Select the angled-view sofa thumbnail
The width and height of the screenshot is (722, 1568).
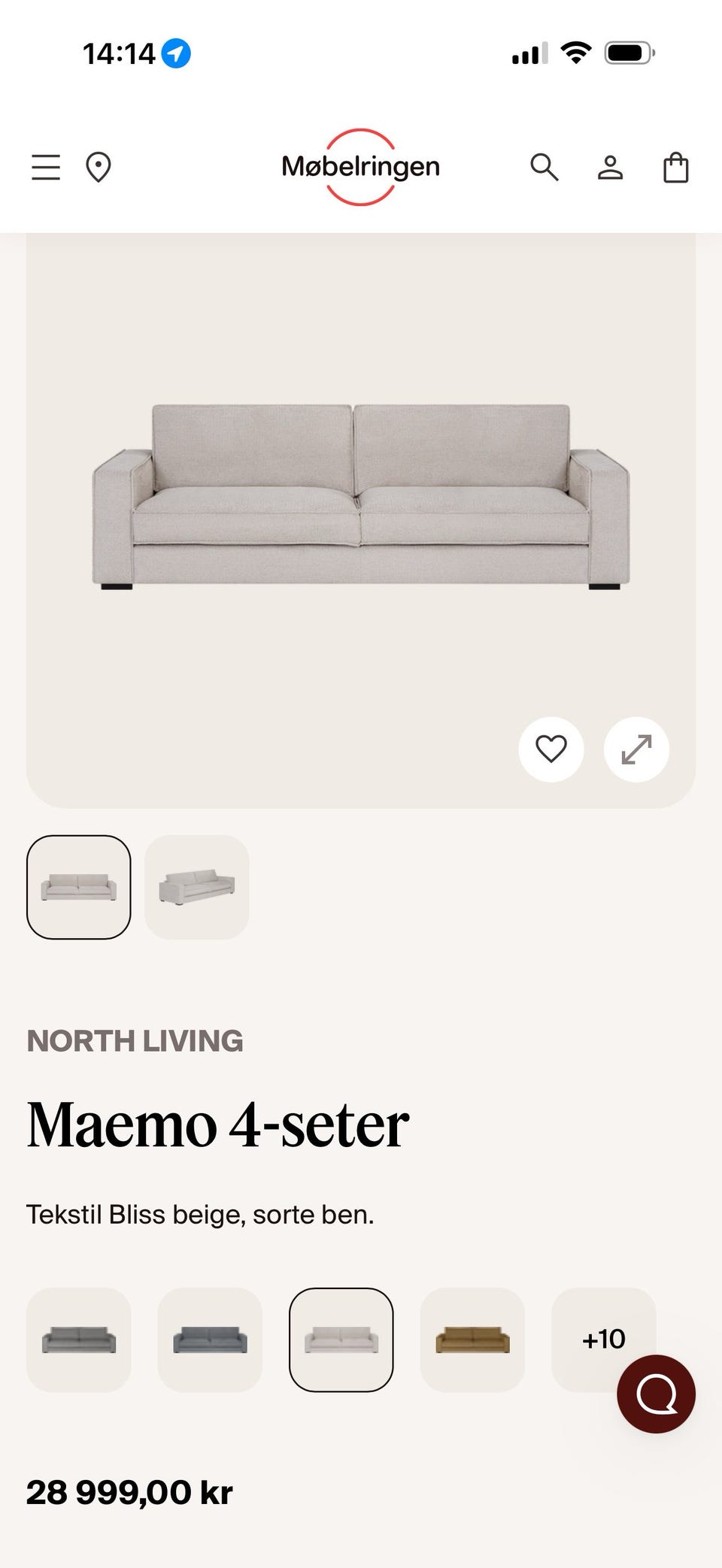coord(196,887)
